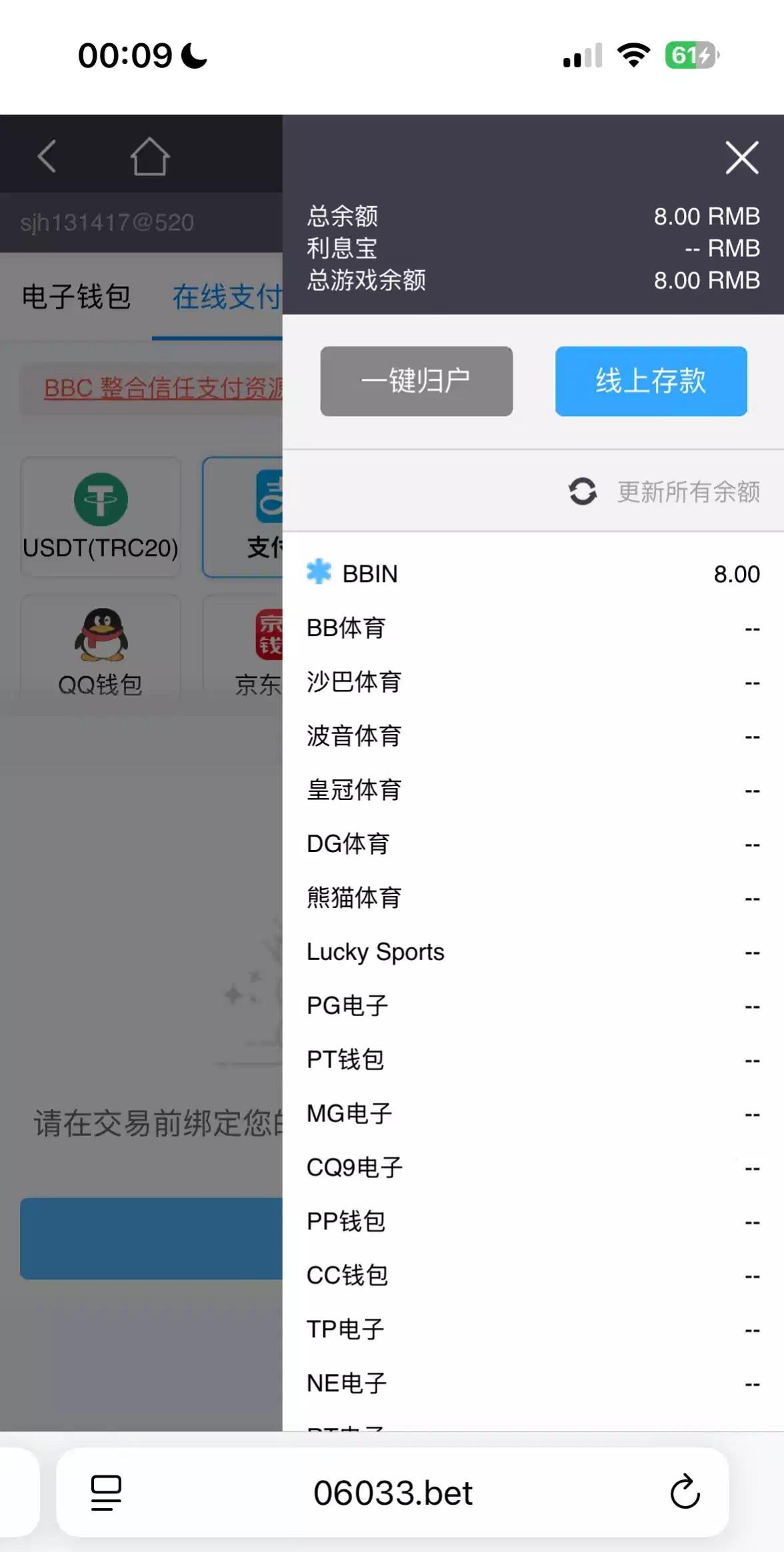Close the balance side panel
Image resolution: width=784 pixels, height=1552 pixels.
741,158
